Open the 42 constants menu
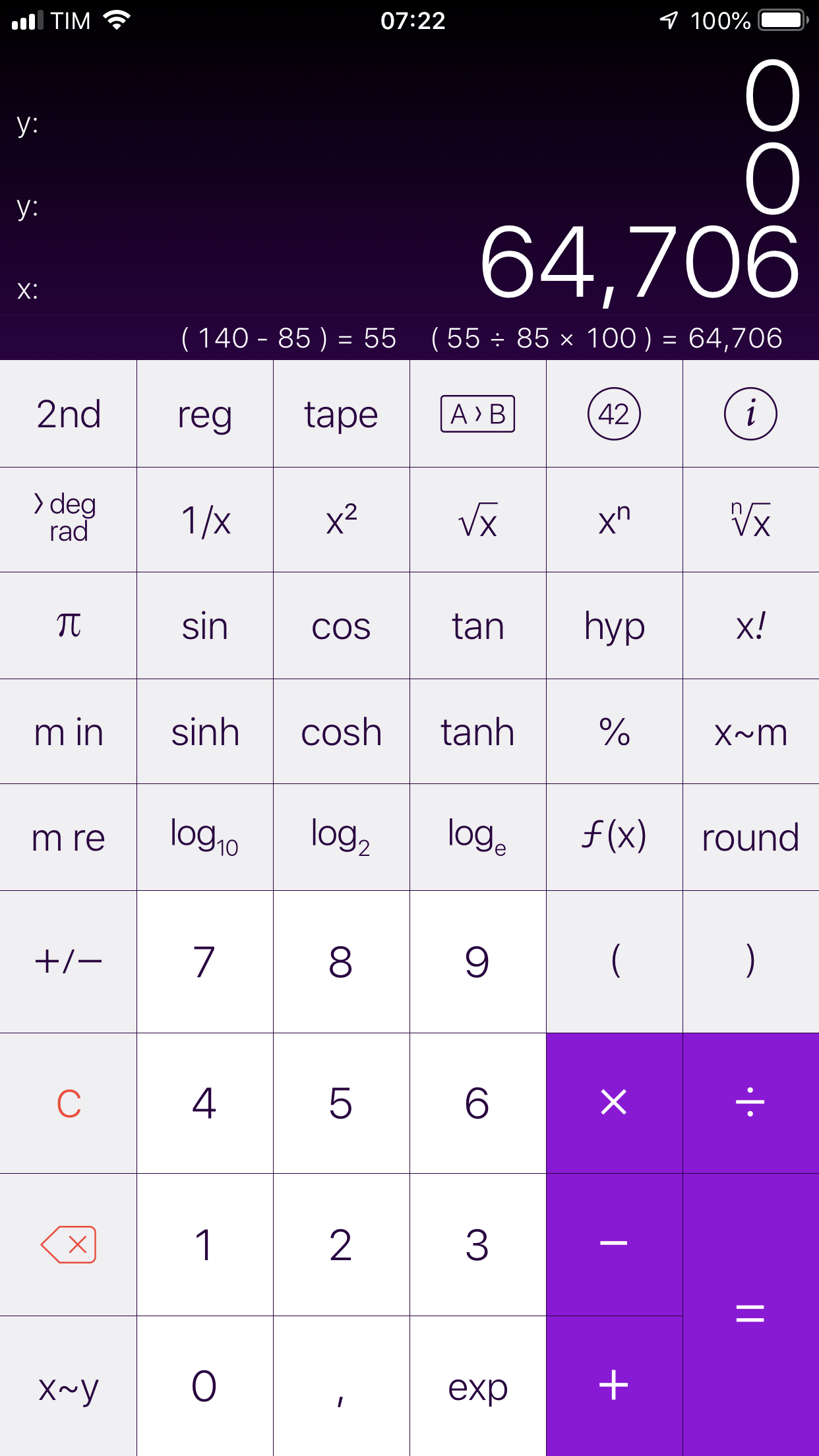 pos(614,413)
